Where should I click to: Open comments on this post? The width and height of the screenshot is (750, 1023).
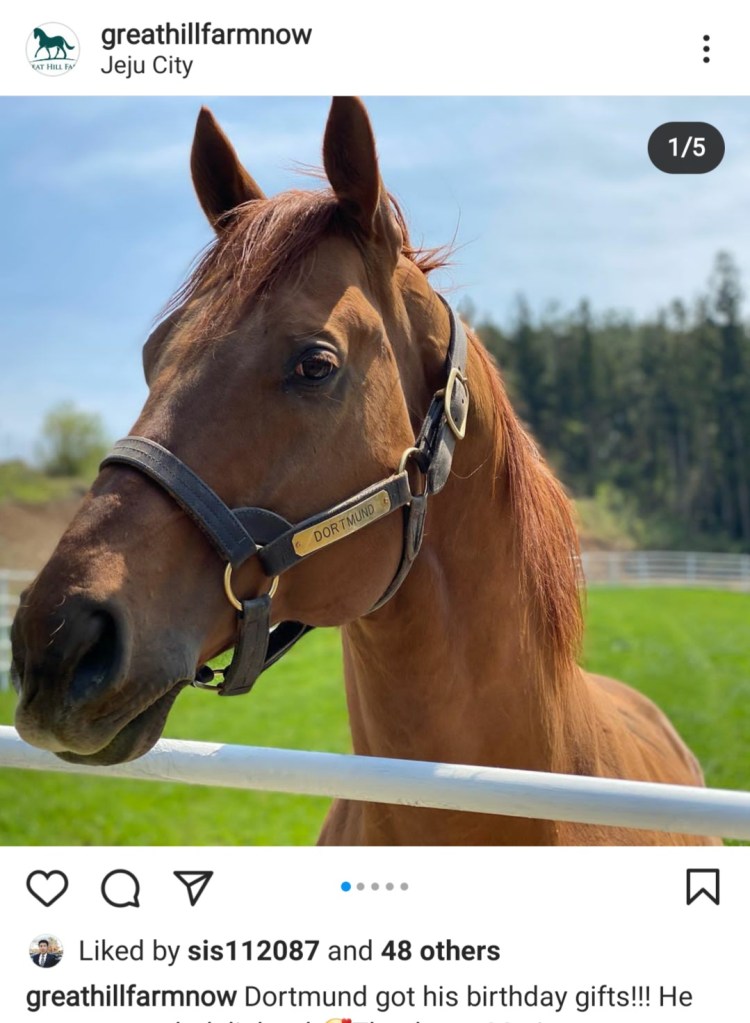click(120, 887)
